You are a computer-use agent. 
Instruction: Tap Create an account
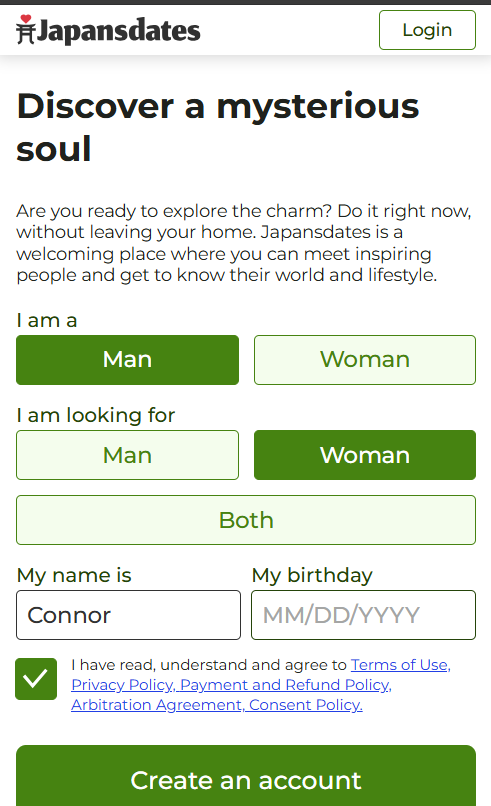246,777
